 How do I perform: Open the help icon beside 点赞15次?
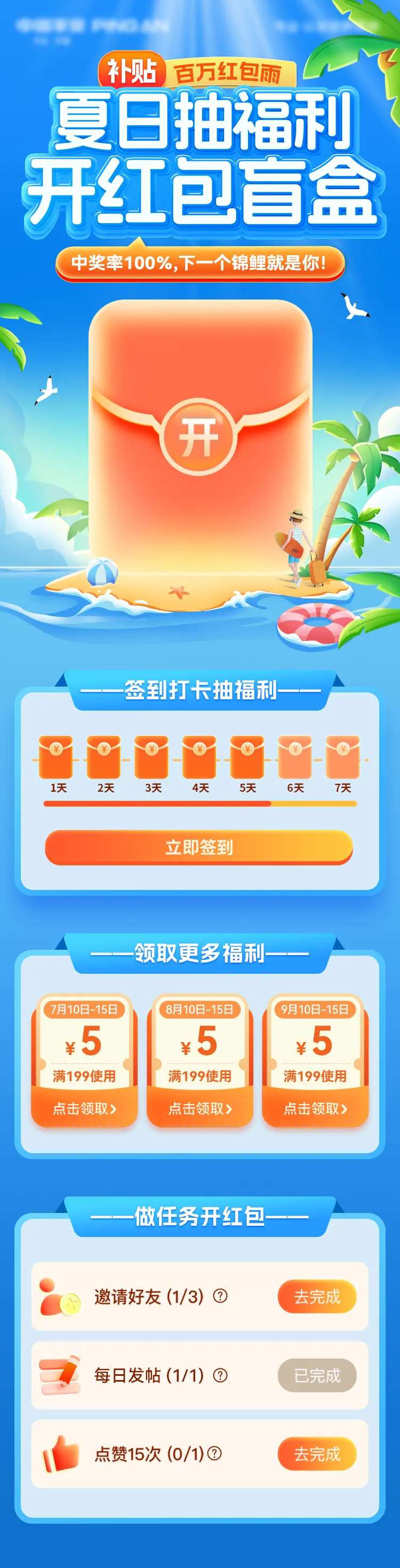tap(214, 1454)
